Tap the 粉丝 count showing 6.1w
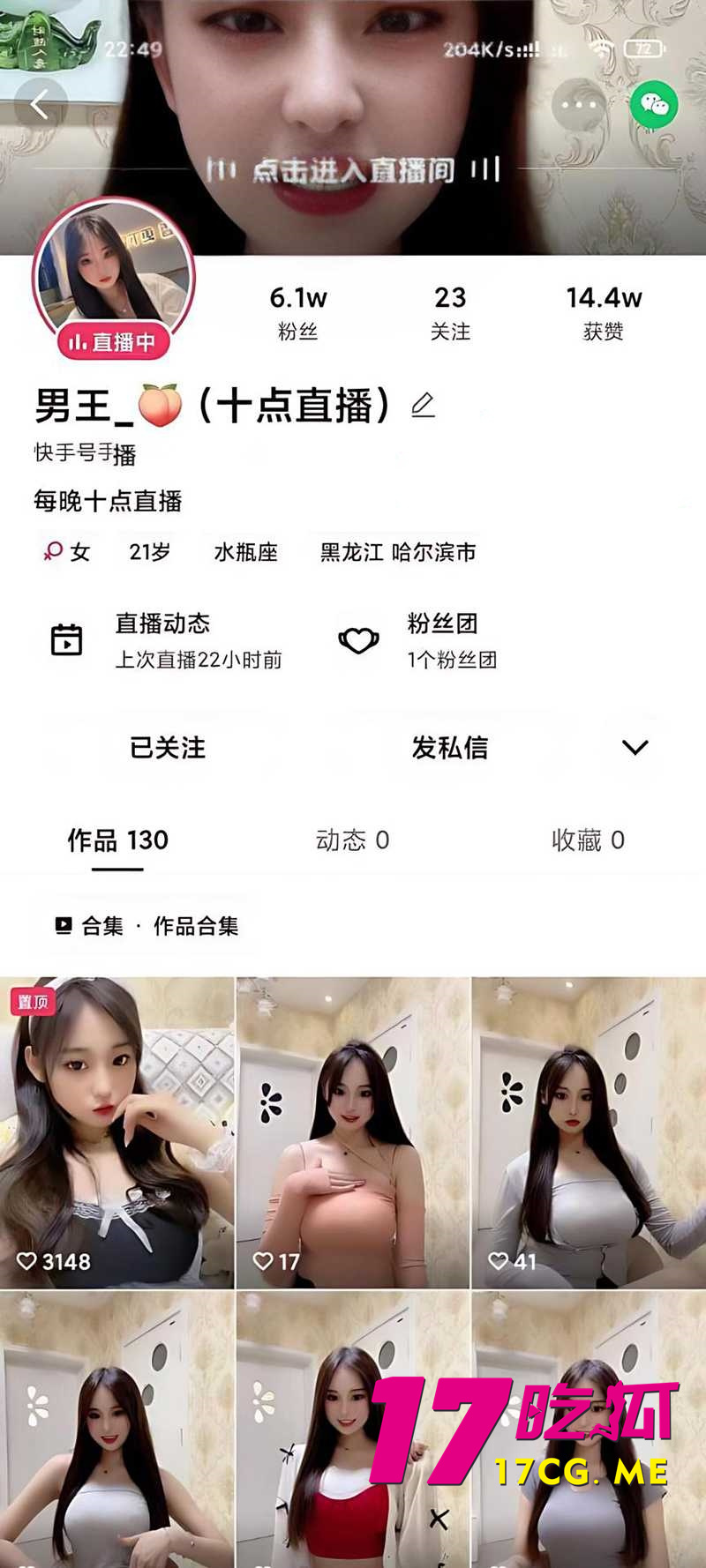The image size is (706, 1568). tap(298, 311)
